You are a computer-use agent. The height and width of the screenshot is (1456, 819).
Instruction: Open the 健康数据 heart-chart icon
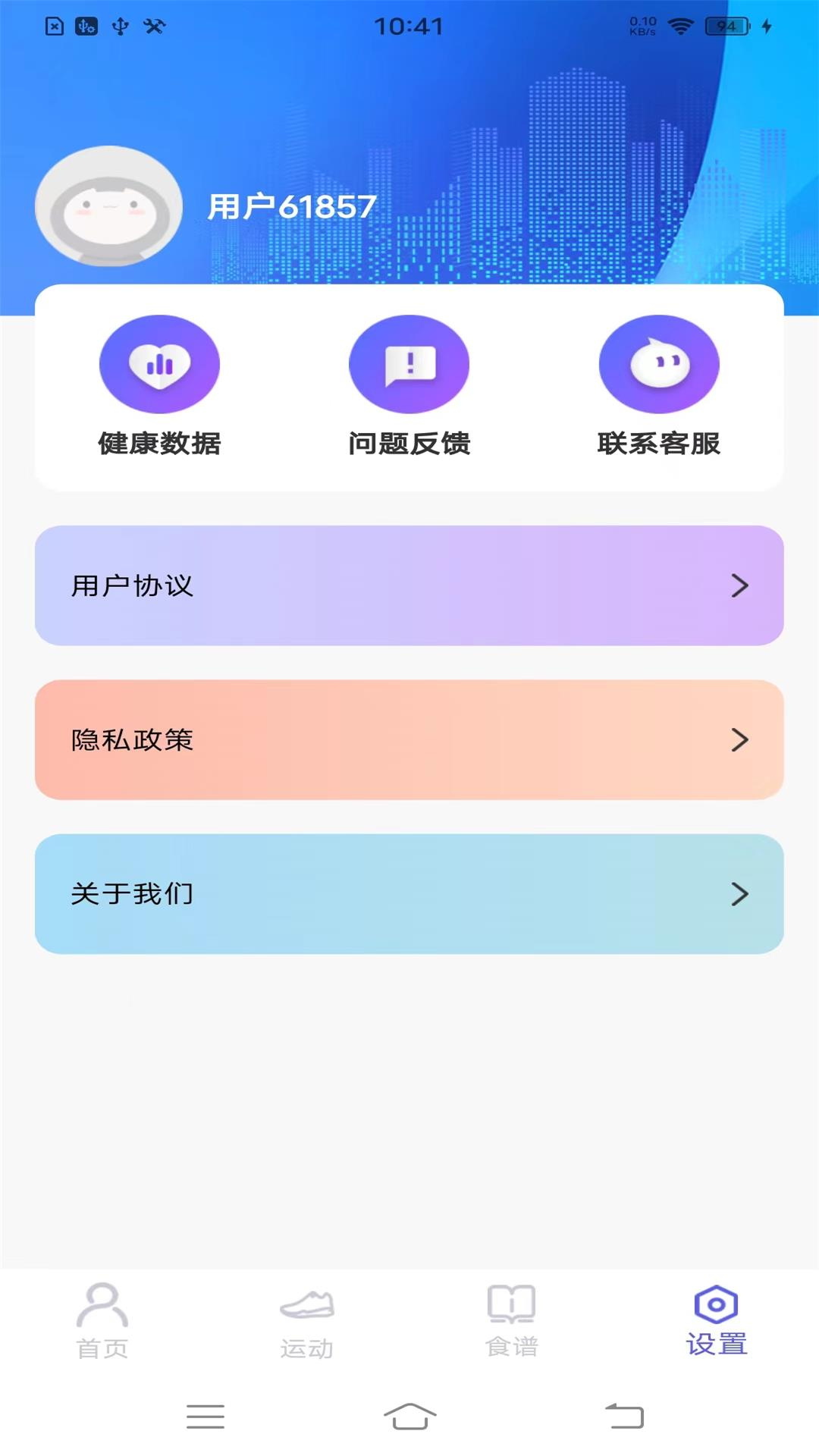(160, 364)
